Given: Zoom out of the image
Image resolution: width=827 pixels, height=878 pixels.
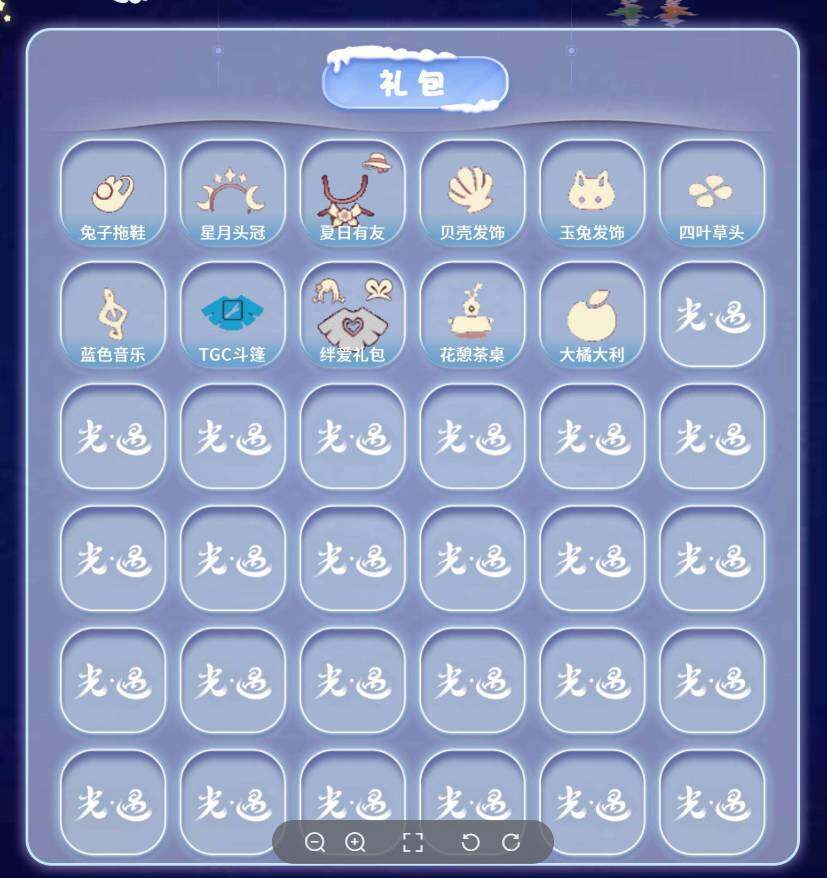Looking at the screenshot, I should pyautogui.click(x=315, y=842).
